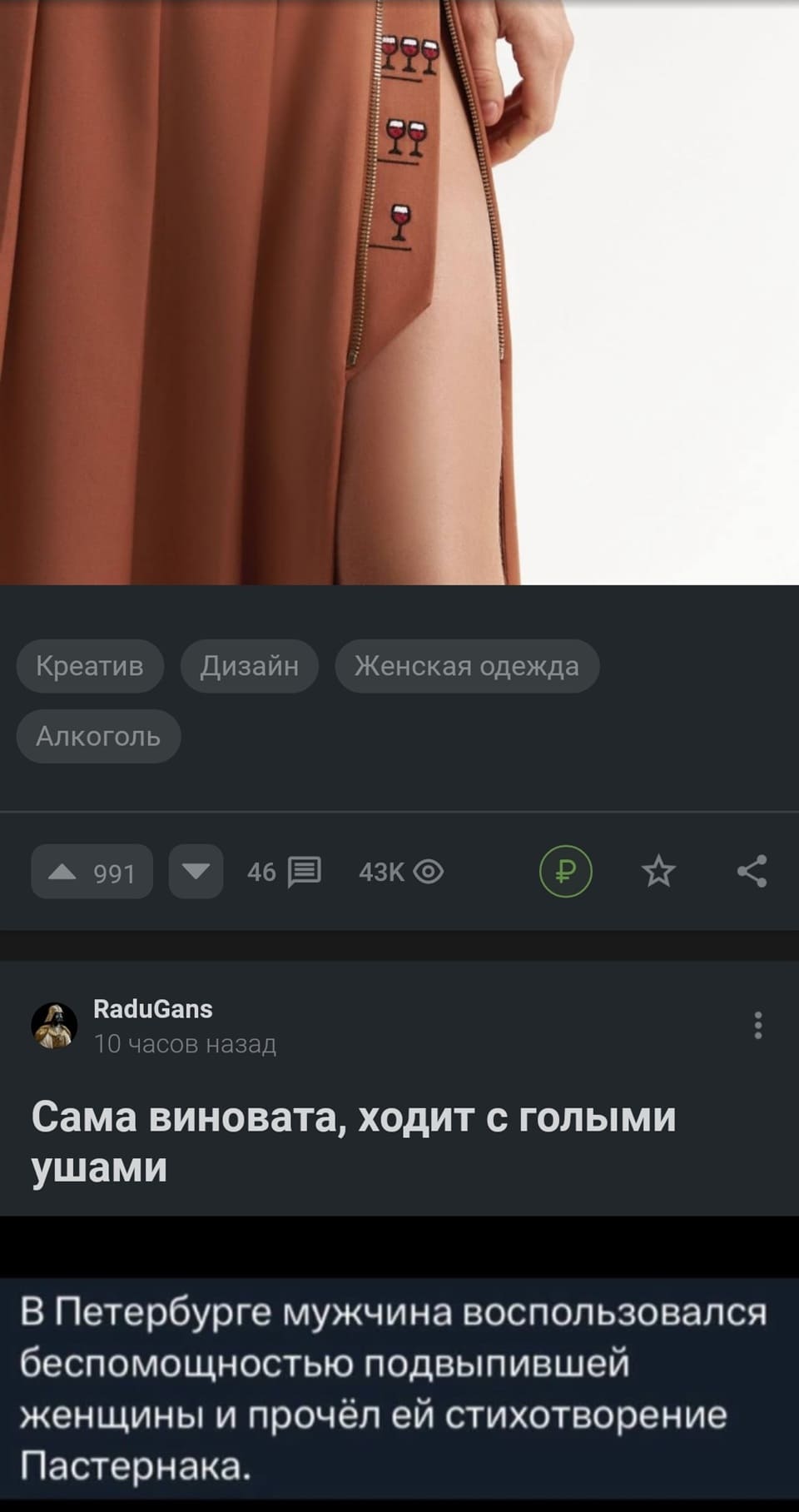Select the Креатив tag
Image resolution: width=799 pixels, height=1512 pixels.
[x=90, y=666]
